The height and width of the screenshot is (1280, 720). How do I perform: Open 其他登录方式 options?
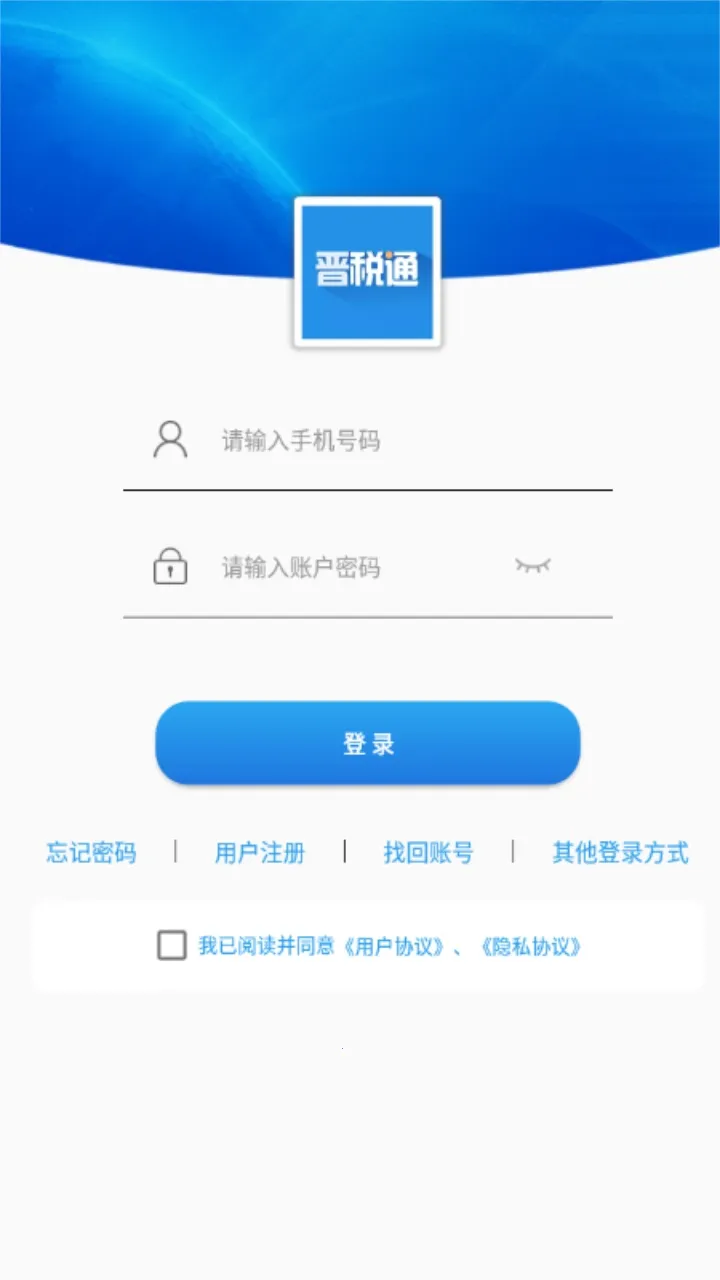pyautogui.click(x=618, y=852)
